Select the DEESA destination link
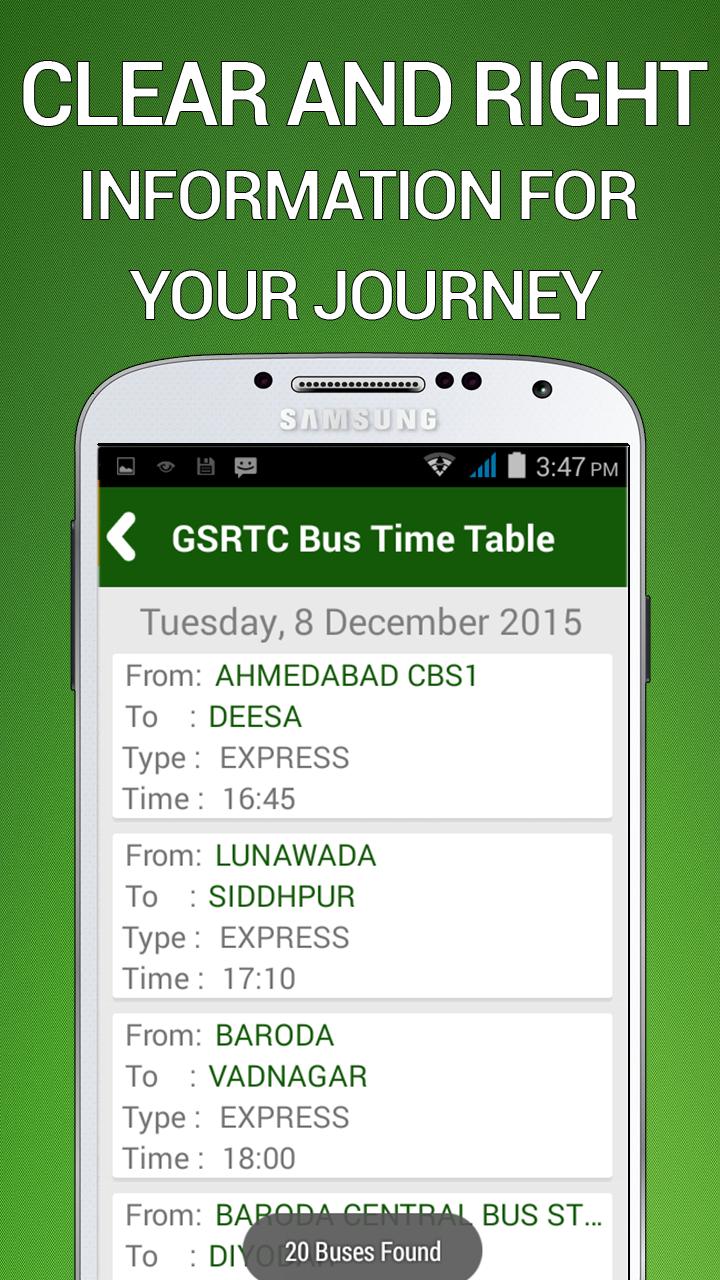The width and height of the screenshot is (720, 1280). [254, 717]
